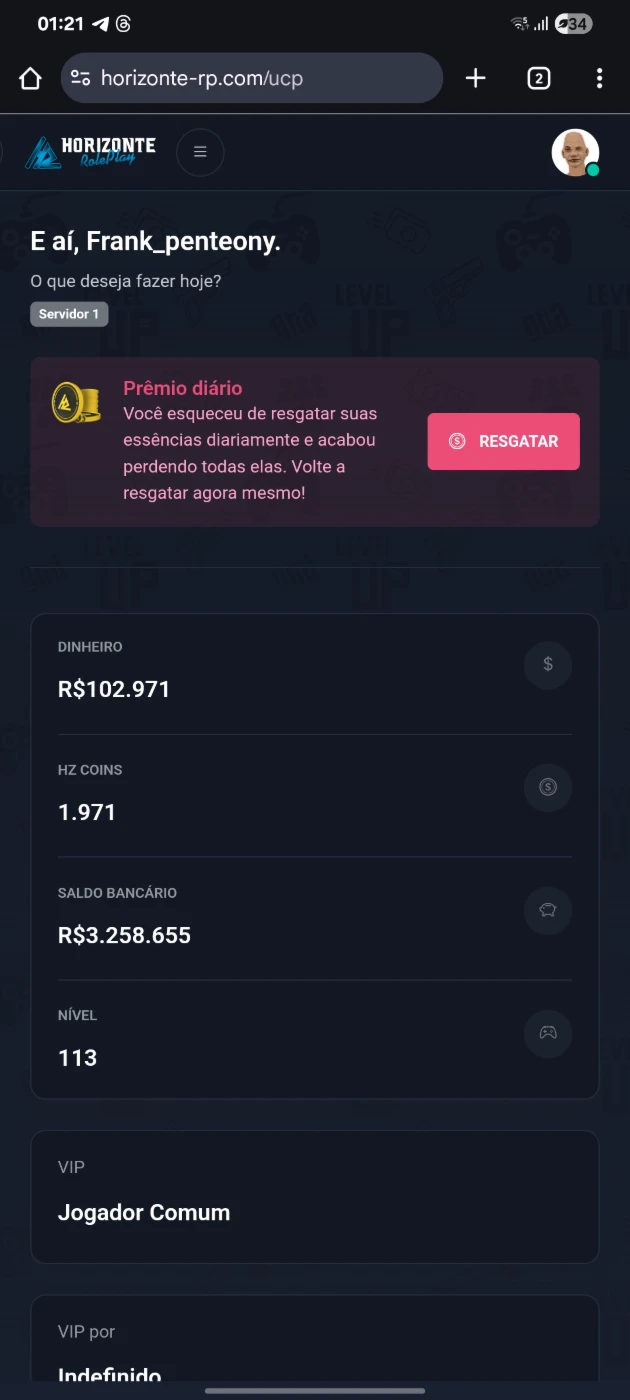This screenshot has height=1400, width=630.
Task: Open the browser overflow menu
Action: tap(599, 78)
